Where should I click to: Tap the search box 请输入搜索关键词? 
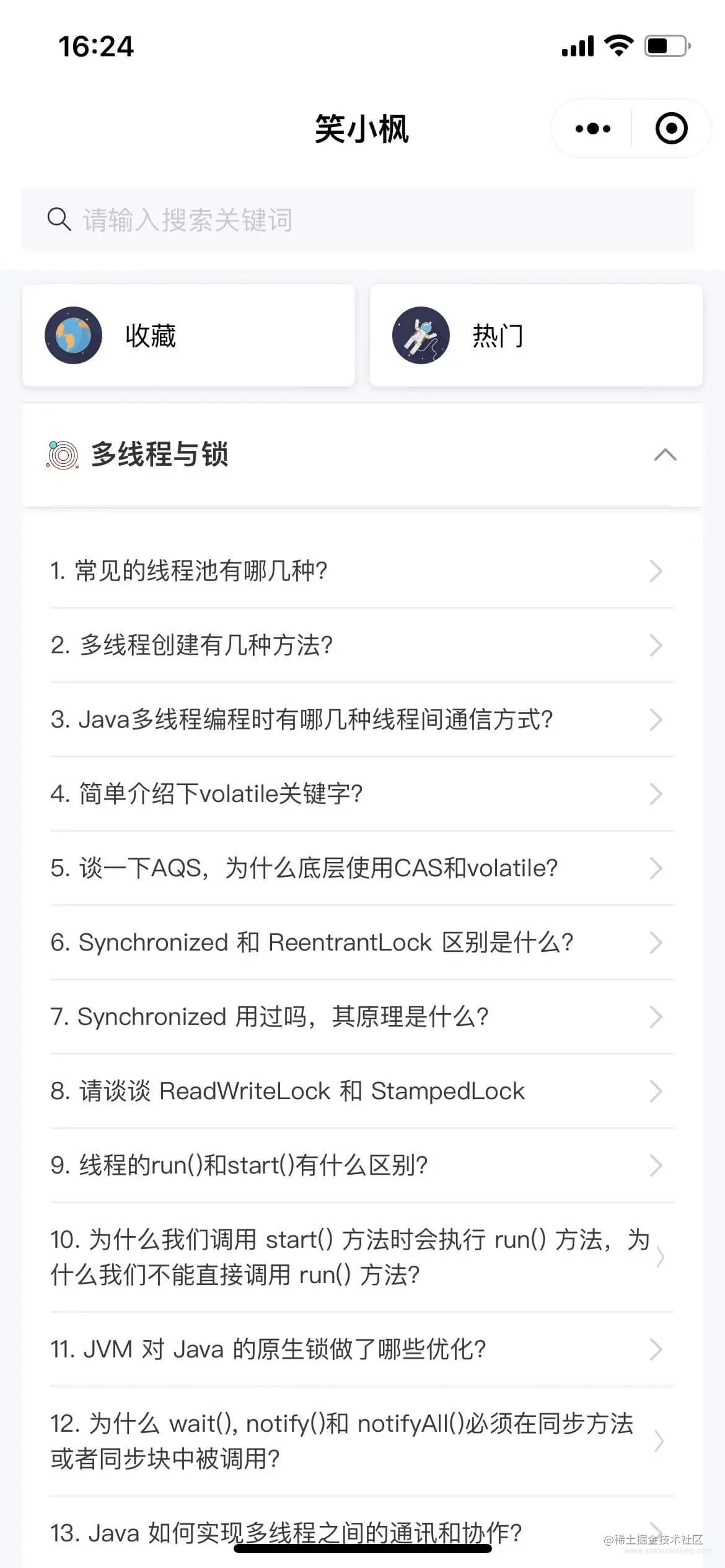click(358, 220)
